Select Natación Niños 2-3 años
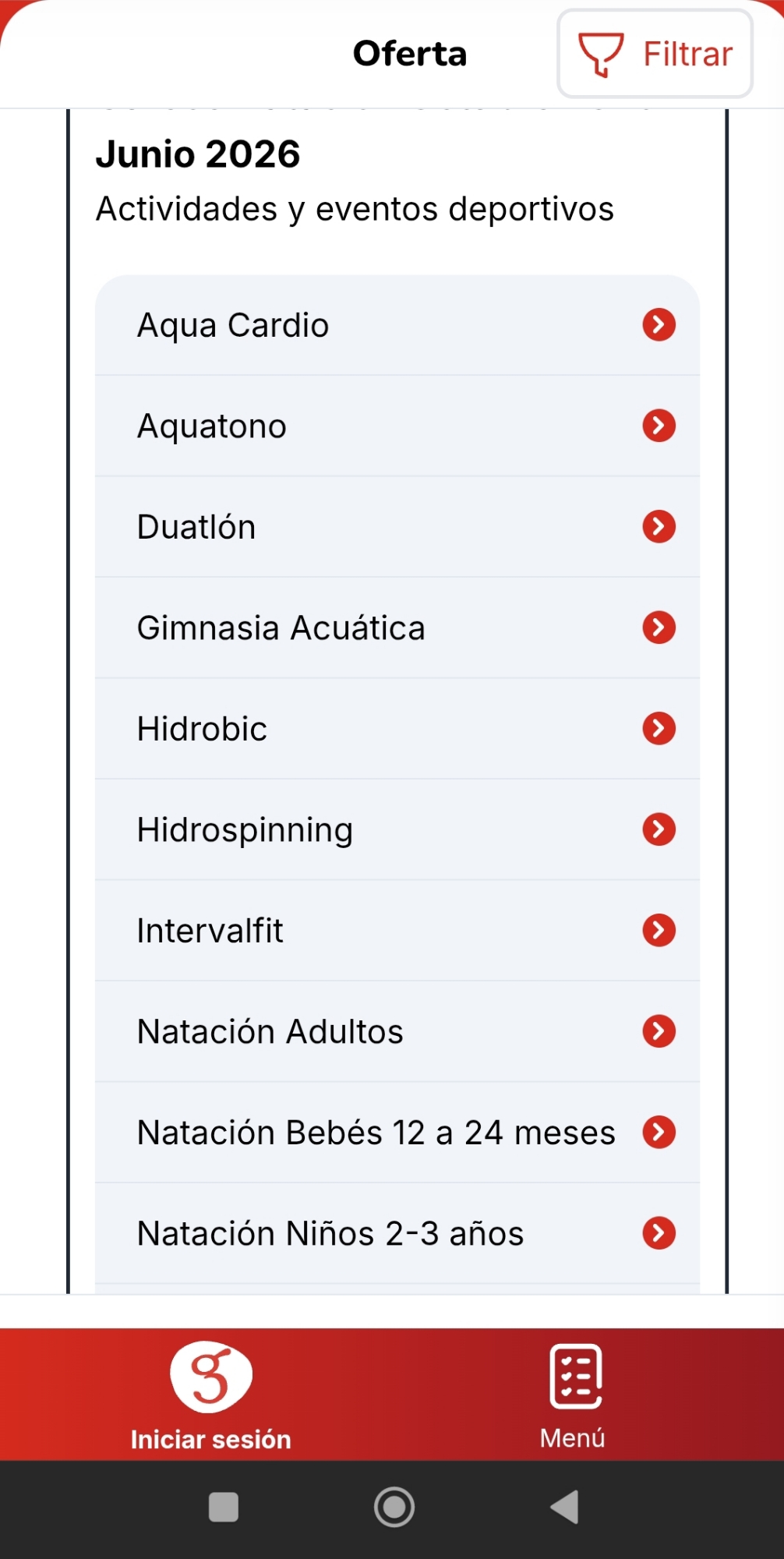The image size is (784, 1559). pyautogui.click(x=397, y=1233)
